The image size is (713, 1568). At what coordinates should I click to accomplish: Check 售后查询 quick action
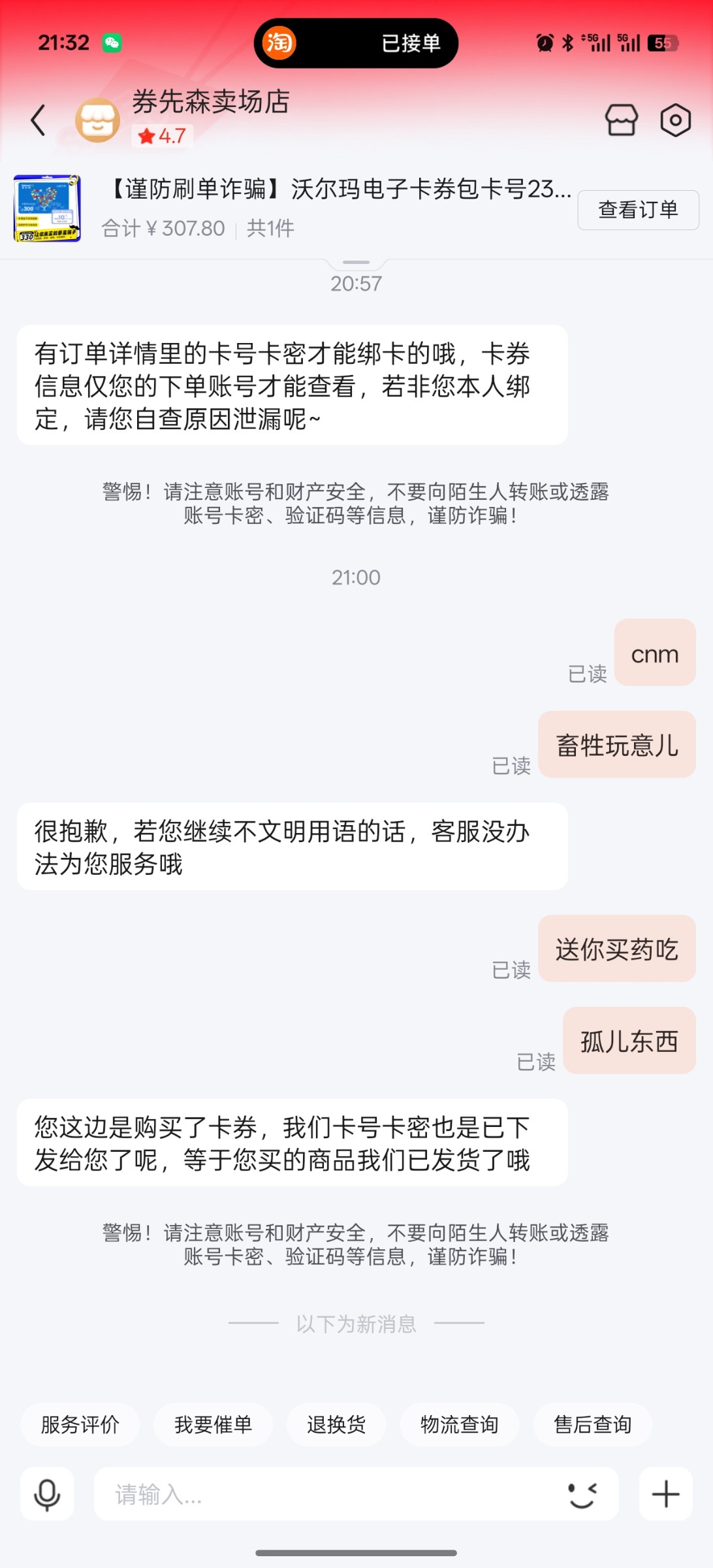coord(592,1424)
